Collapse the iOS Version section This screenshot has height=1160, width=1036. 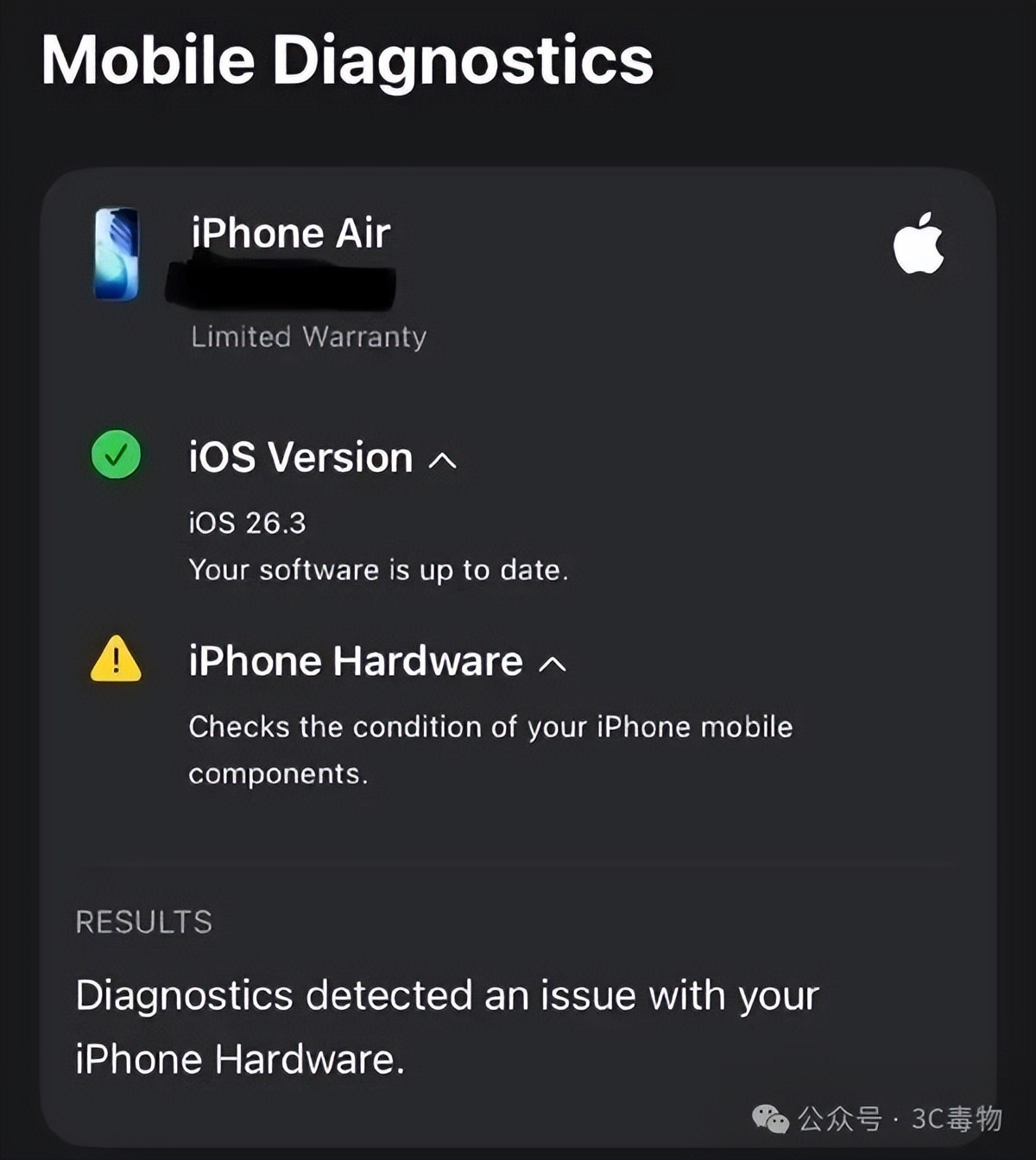442,460
